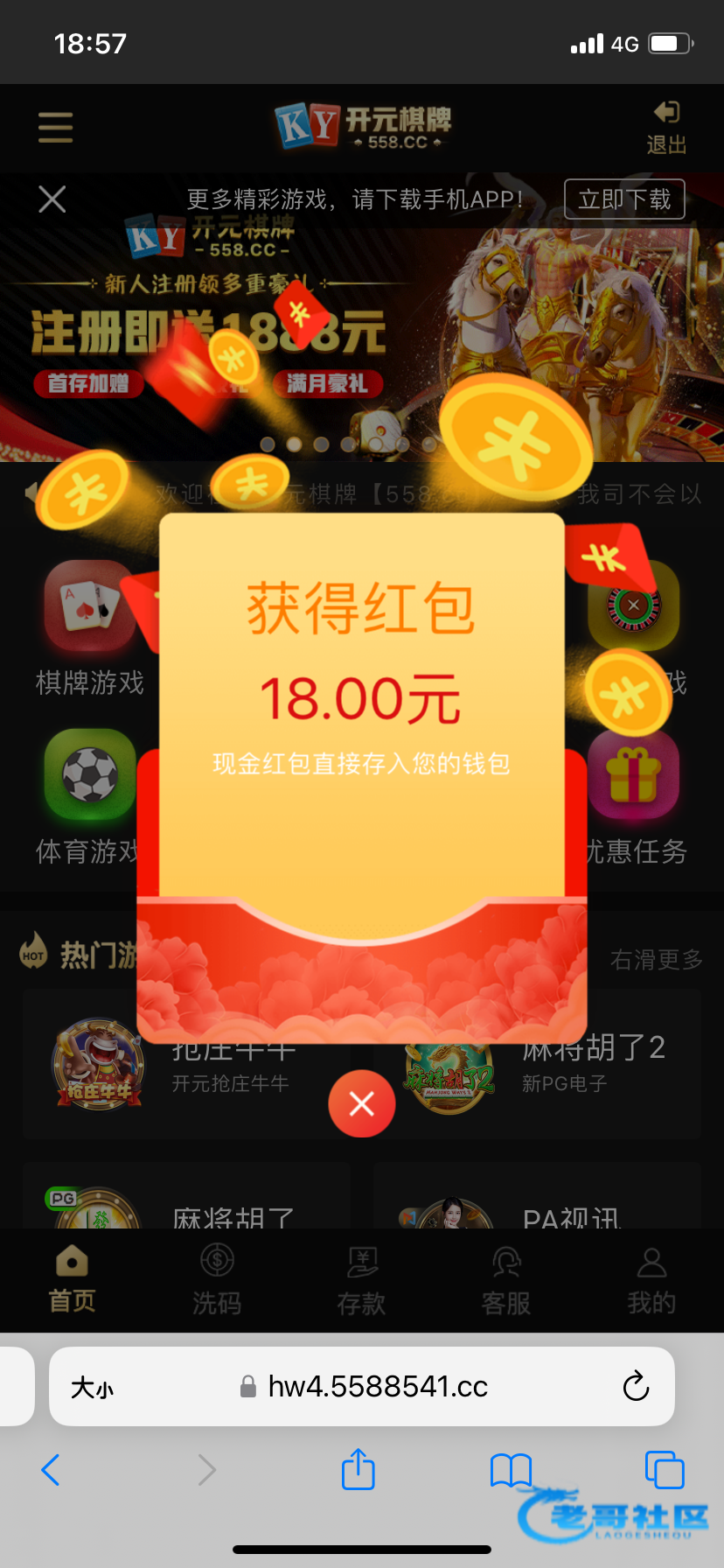Viewport: 724px width, 1568px height.
Task: Go back in Safari
Action: tap(51, 1470)
